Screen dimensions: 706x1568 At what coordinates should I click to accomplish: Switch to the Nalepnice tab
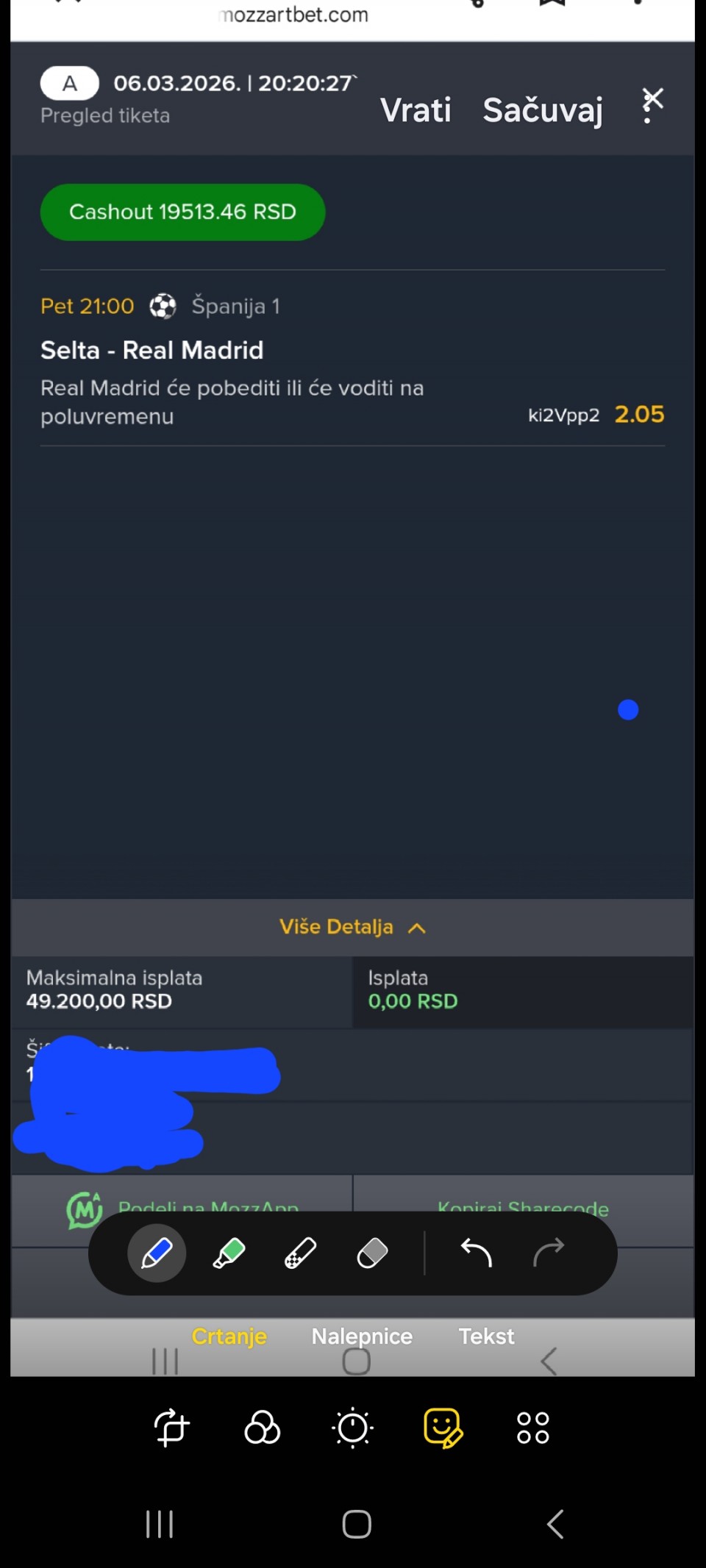coord(362,1336)
